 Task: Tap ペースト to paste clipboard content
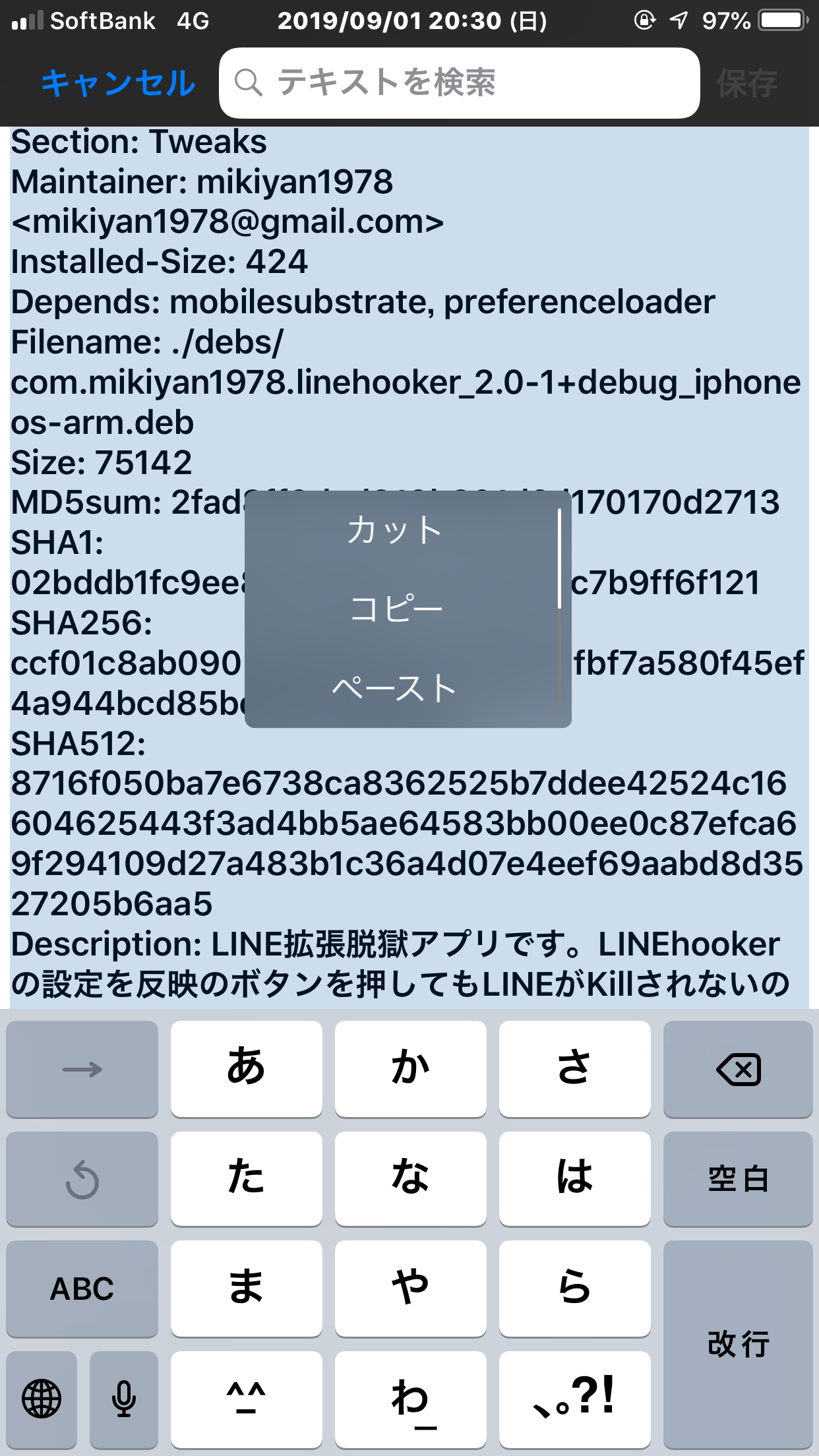click(396, 688)
